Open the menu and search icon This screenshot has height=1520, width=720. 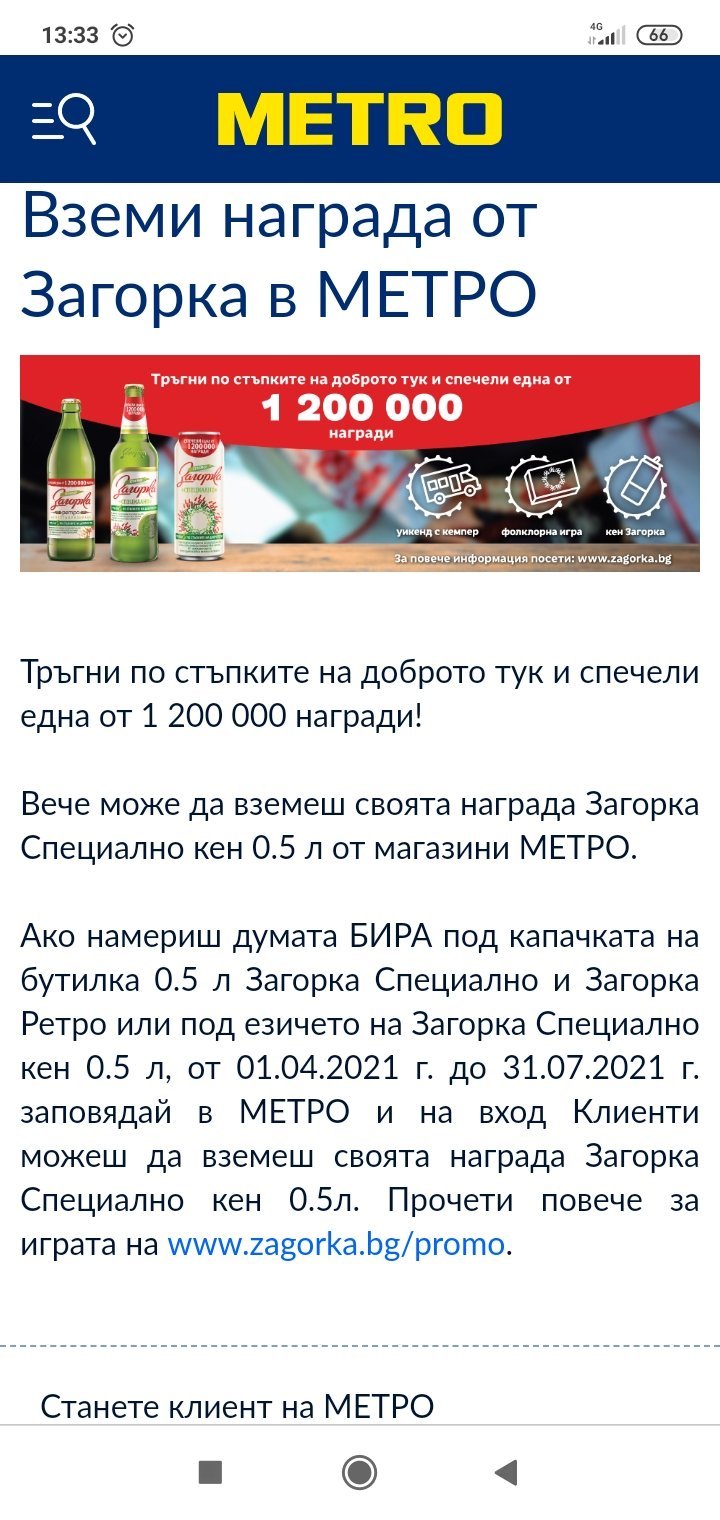click(63, 120)
